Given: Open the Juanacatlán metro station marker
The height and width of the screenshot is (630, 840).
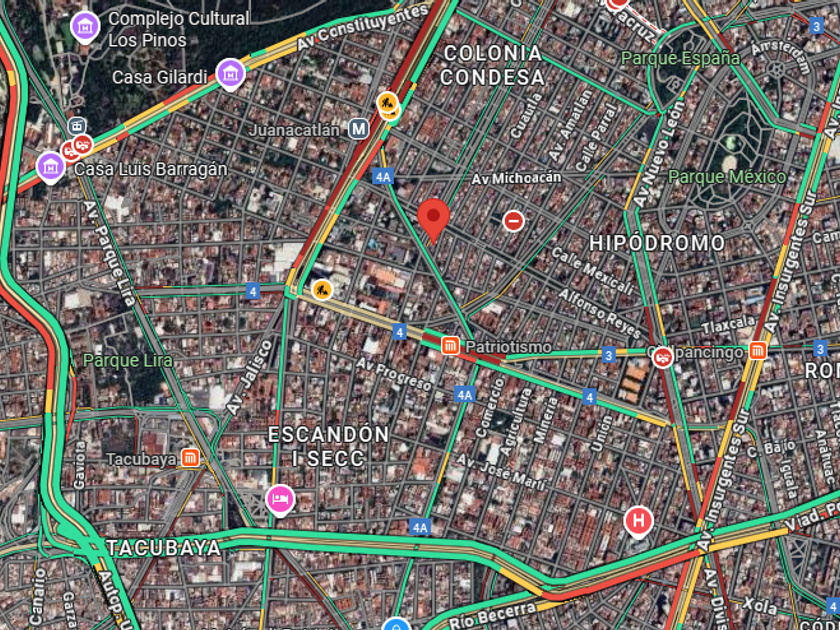Looking at the screenshot, I should tap(358, 129).
